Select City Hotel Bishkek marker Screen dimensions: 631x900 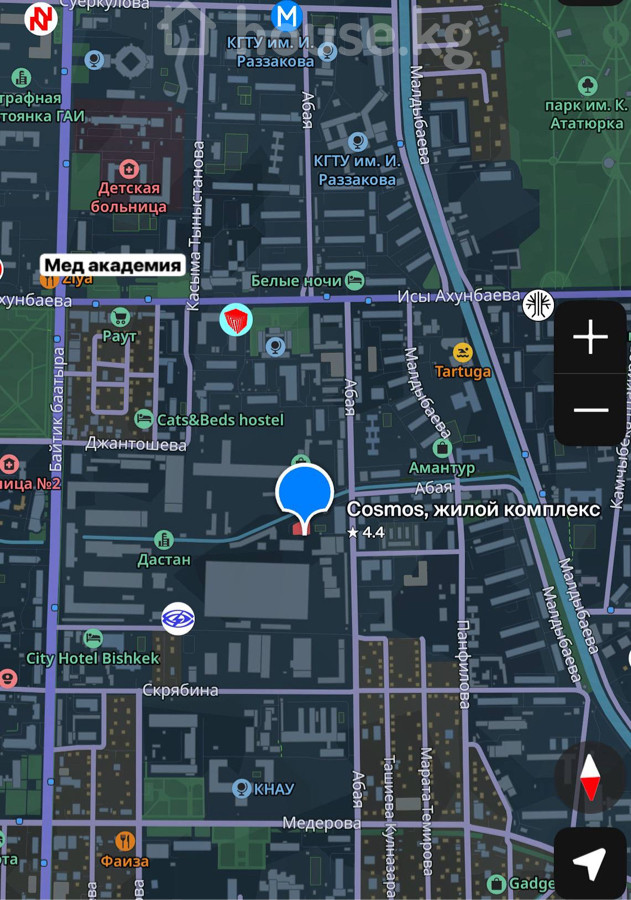[93, 638]
